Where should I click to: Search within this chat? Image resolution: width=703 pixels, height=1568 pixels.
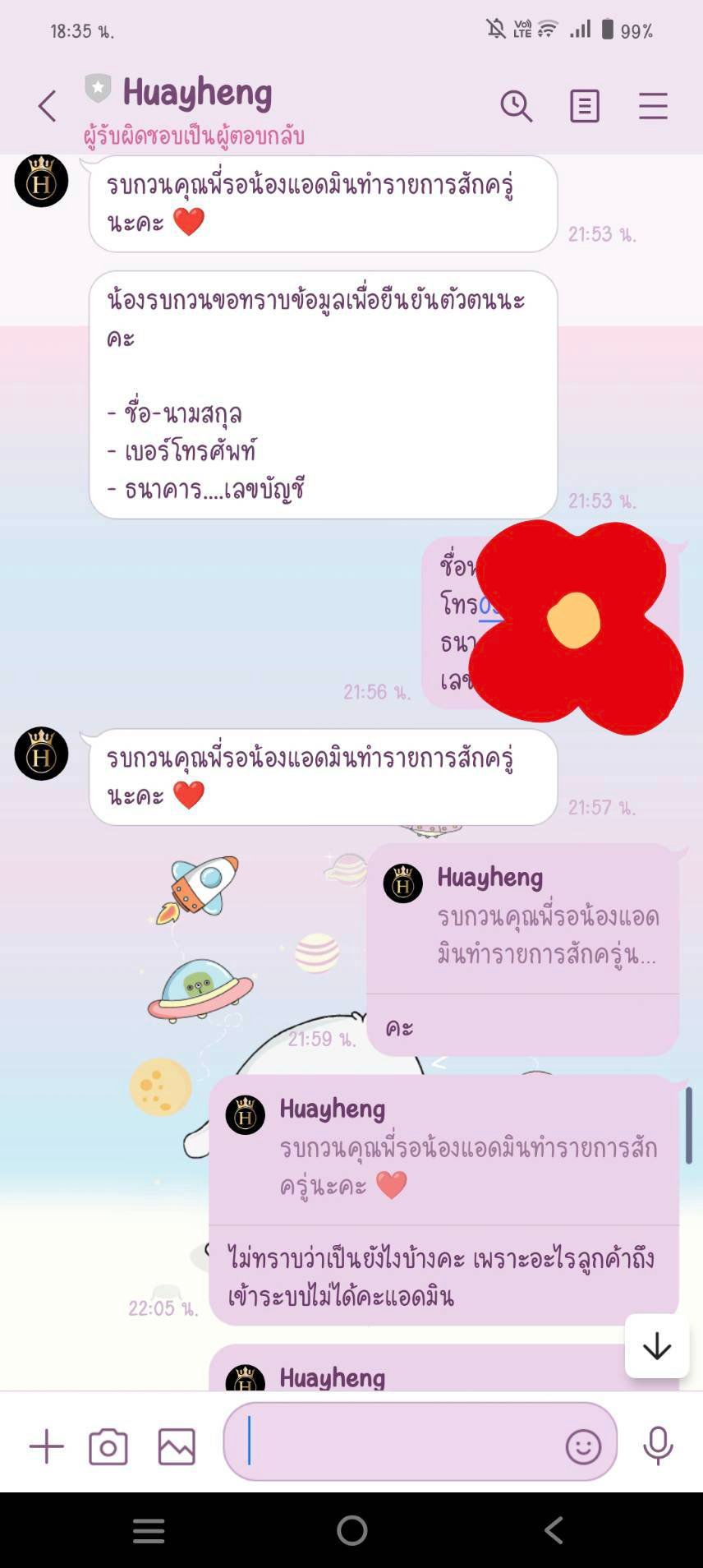[x=516, y=106]
